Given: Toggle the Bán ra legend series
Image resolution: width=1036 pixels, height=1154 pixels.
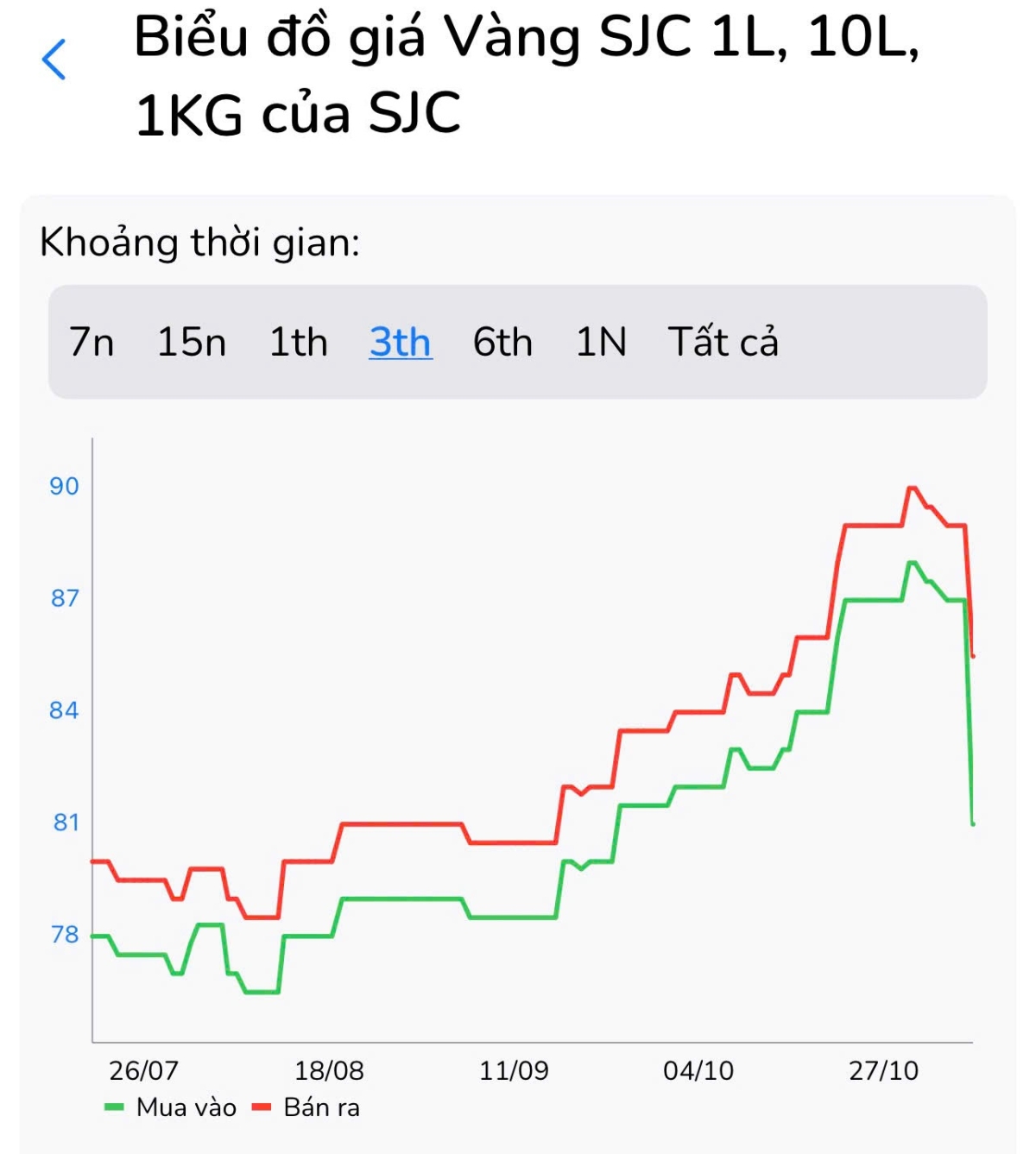Looking at the screenshot, I should coord(307,1107).
